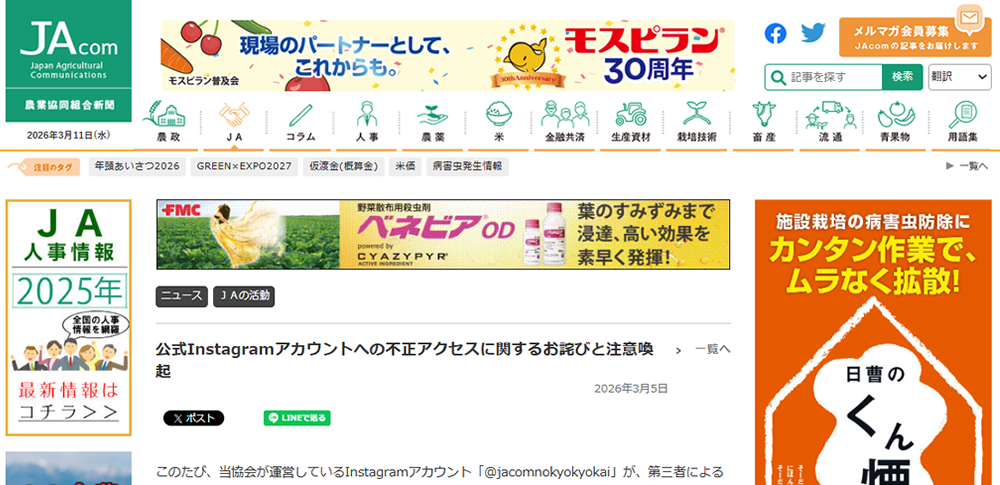This screenshot has width=1000, height=485.
Task: Open the GREEN×EXPO2027 tag
Action: click(x=243, y=166)
